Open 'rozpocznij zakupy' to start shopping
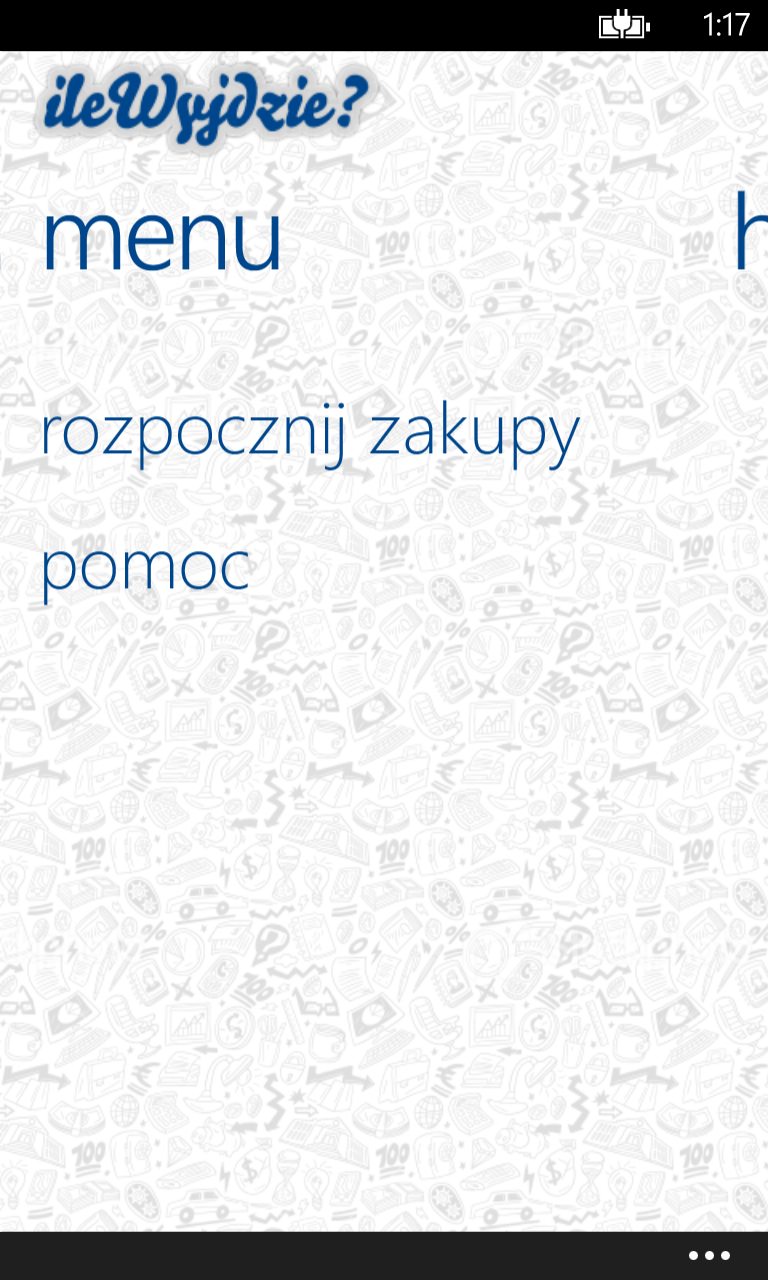This screenshot has width=768, height=1280. click(310, 435)
